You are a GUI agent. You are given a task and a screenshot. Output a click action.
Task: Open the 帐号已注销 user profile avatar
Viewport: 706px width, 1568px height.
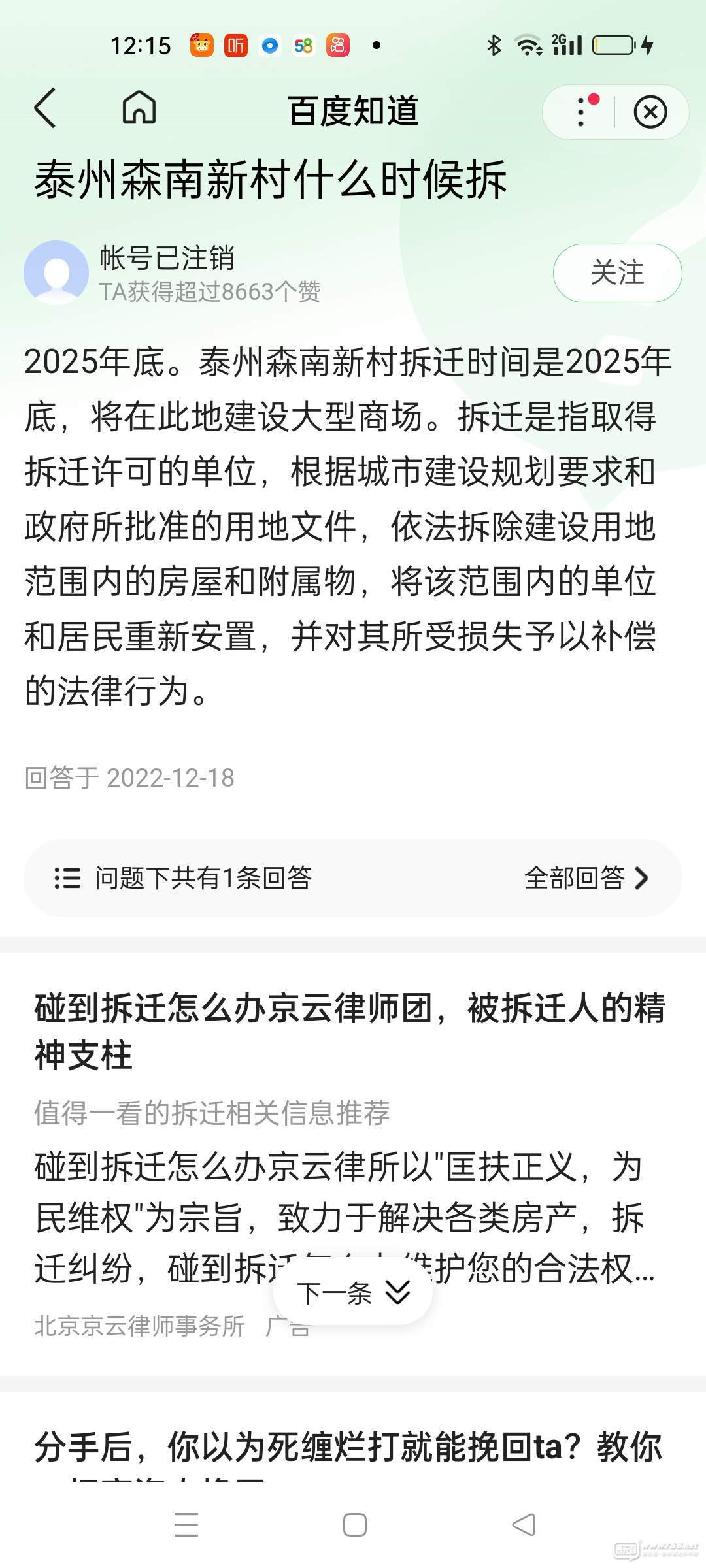coord(56,272)
